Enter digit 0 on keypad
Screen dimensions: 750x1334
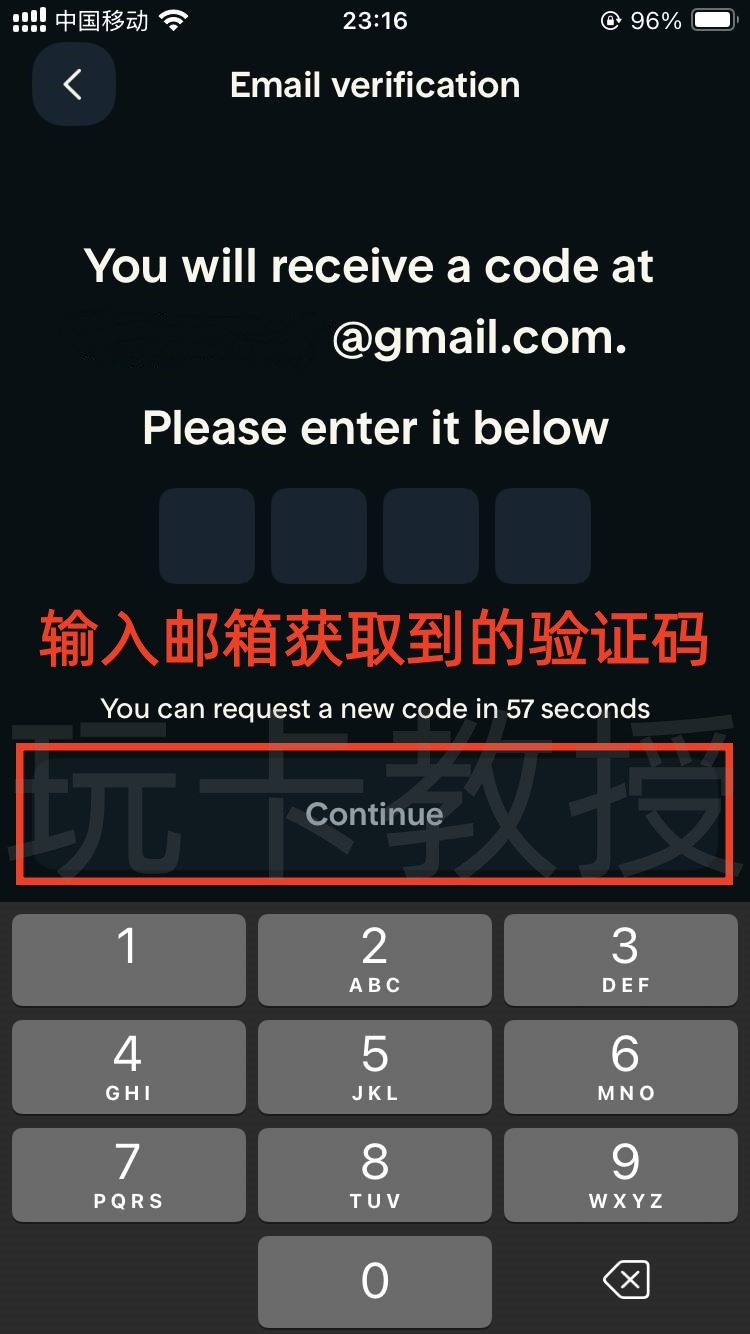point(374,1281)
